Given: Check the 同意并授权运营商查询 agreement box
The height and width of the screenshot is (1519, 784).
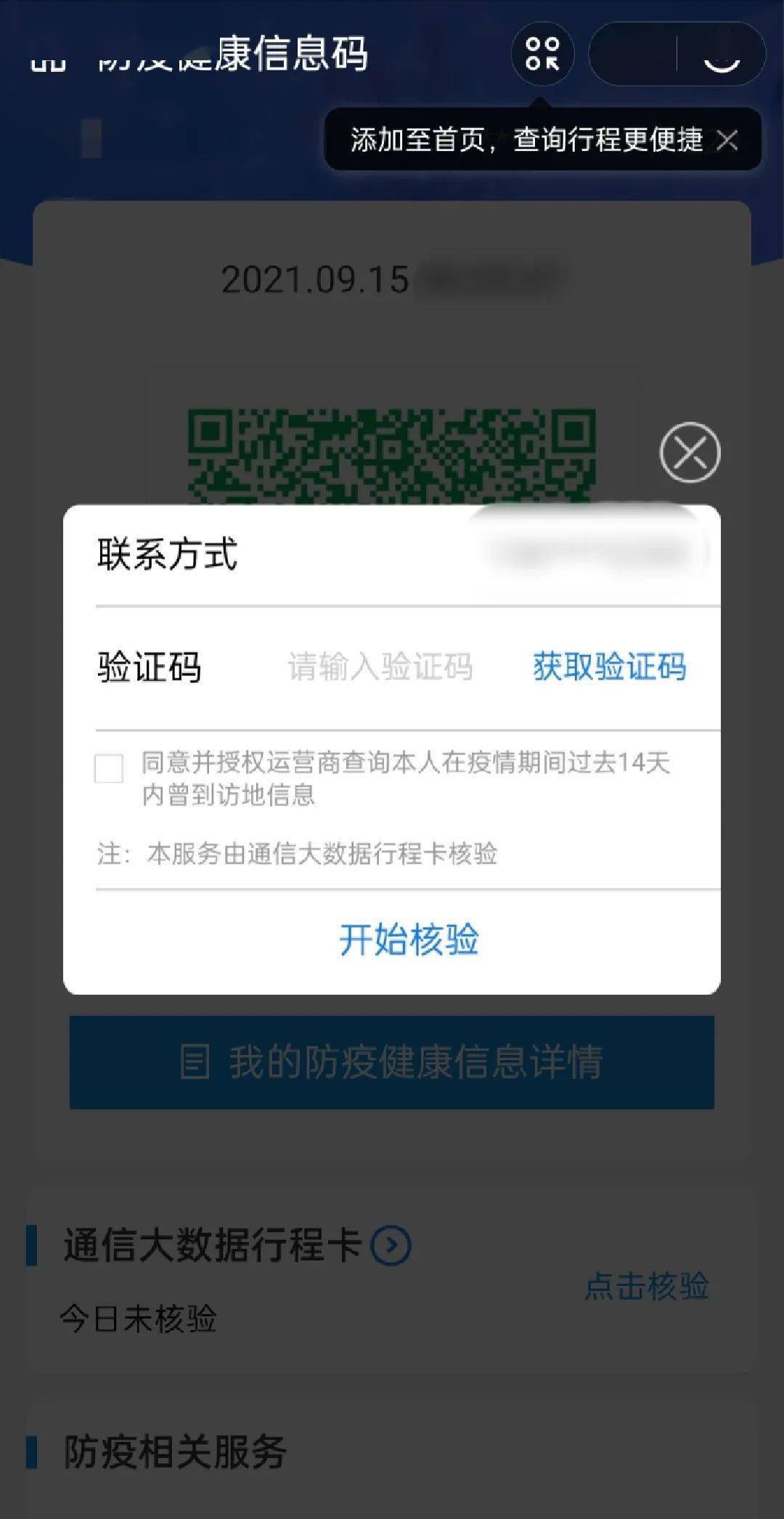Looking at the screenshot, I should [109, 768].
